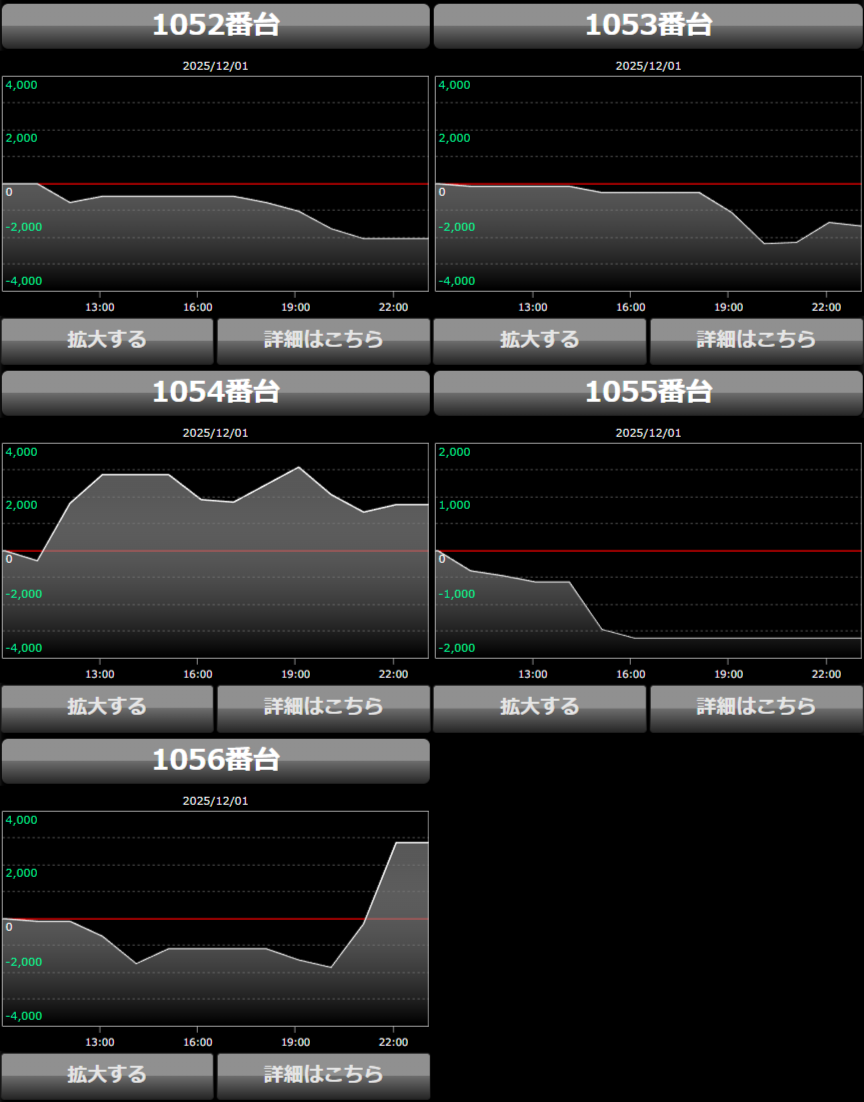Select the 1054番台 header bar
864x1102 pixels.
(x=215, y=392)
